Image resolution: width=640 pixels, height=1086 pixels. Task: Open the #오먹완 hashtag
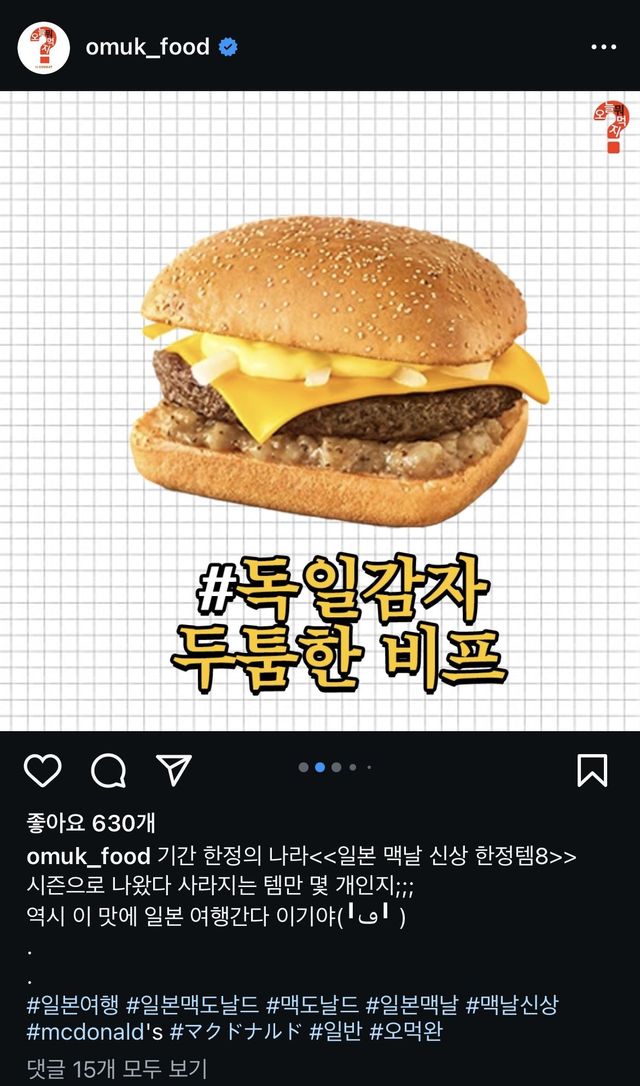click(405, 1031)
